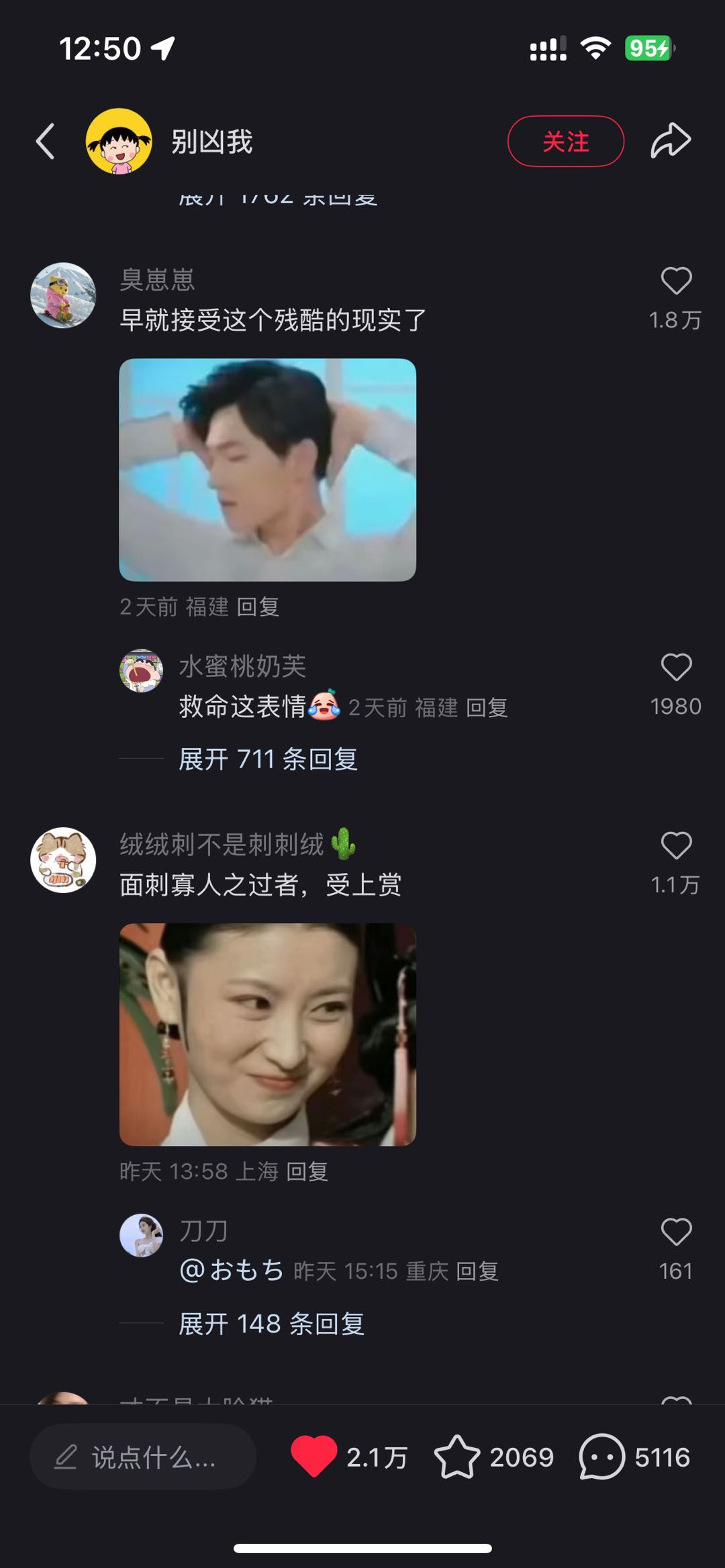The height and width of the screenshot is (1568, 725).
Task: Tap the 说点什么 comment field
Action: (x=143, y=1457)
